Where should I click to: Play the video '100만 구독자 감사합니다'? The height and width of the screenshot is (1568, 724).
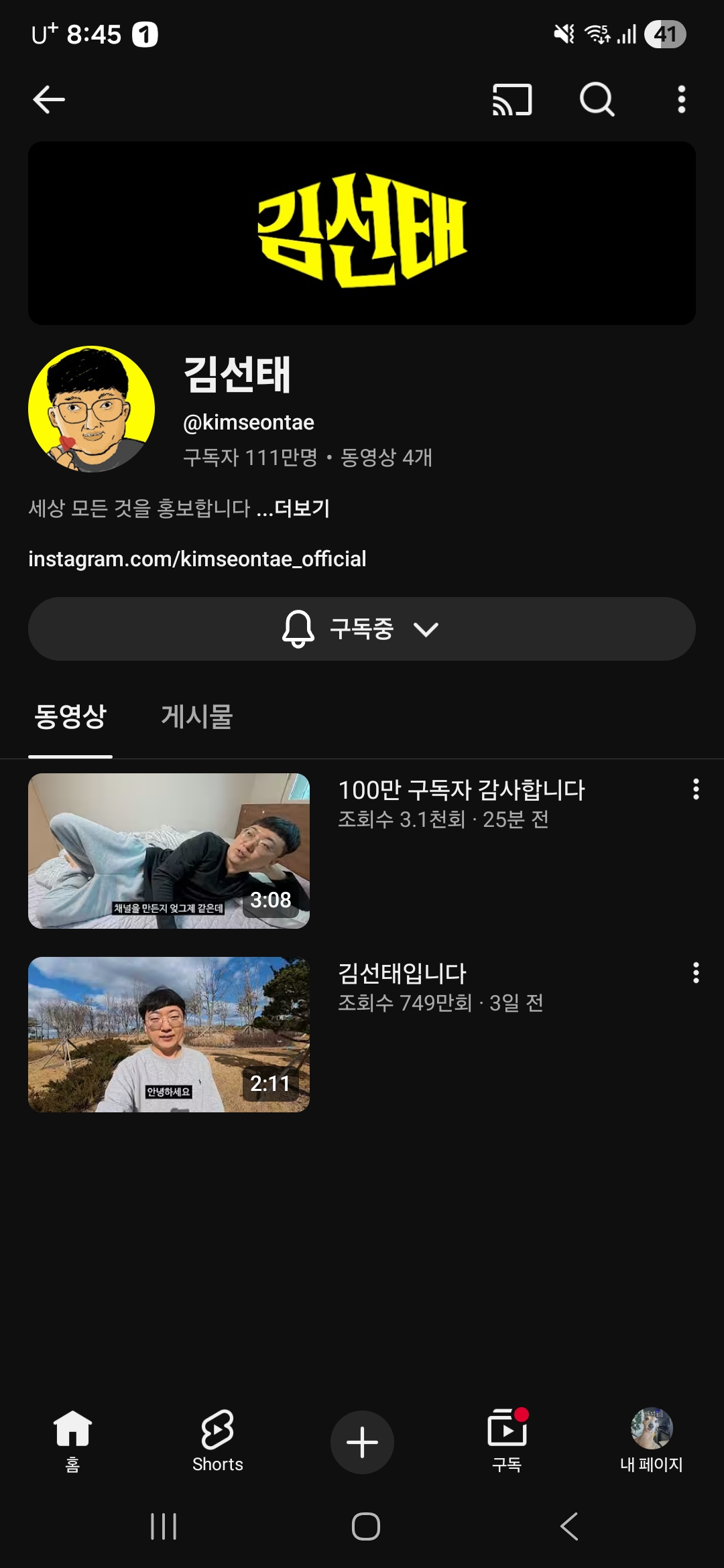(169, 850)
